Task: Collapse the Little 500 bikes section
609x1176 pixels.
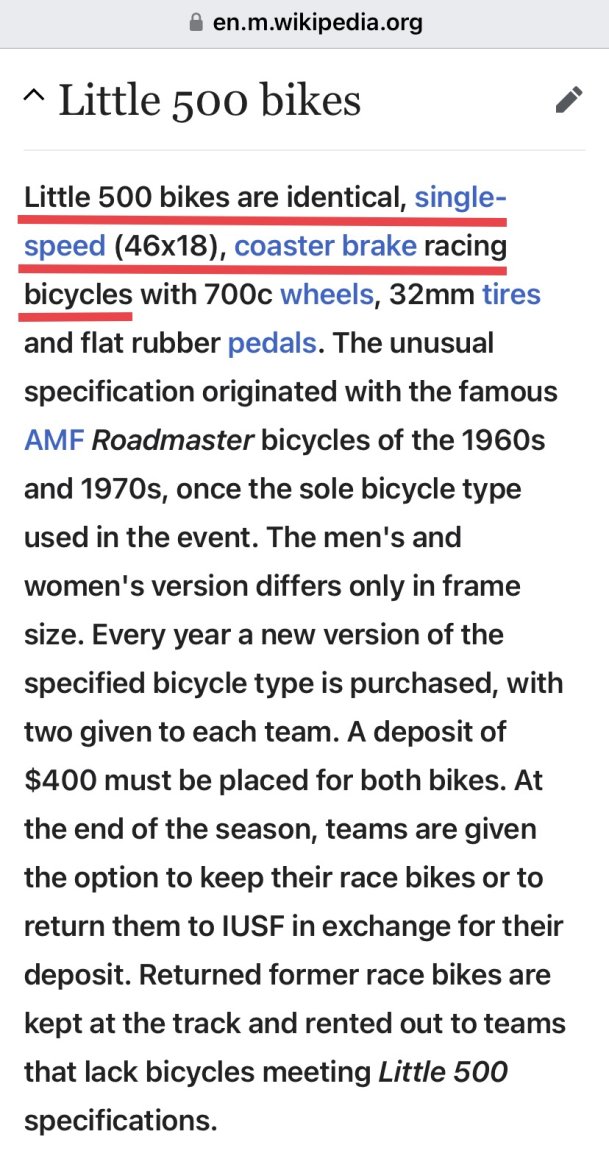Action: click(x=34, y=99)
